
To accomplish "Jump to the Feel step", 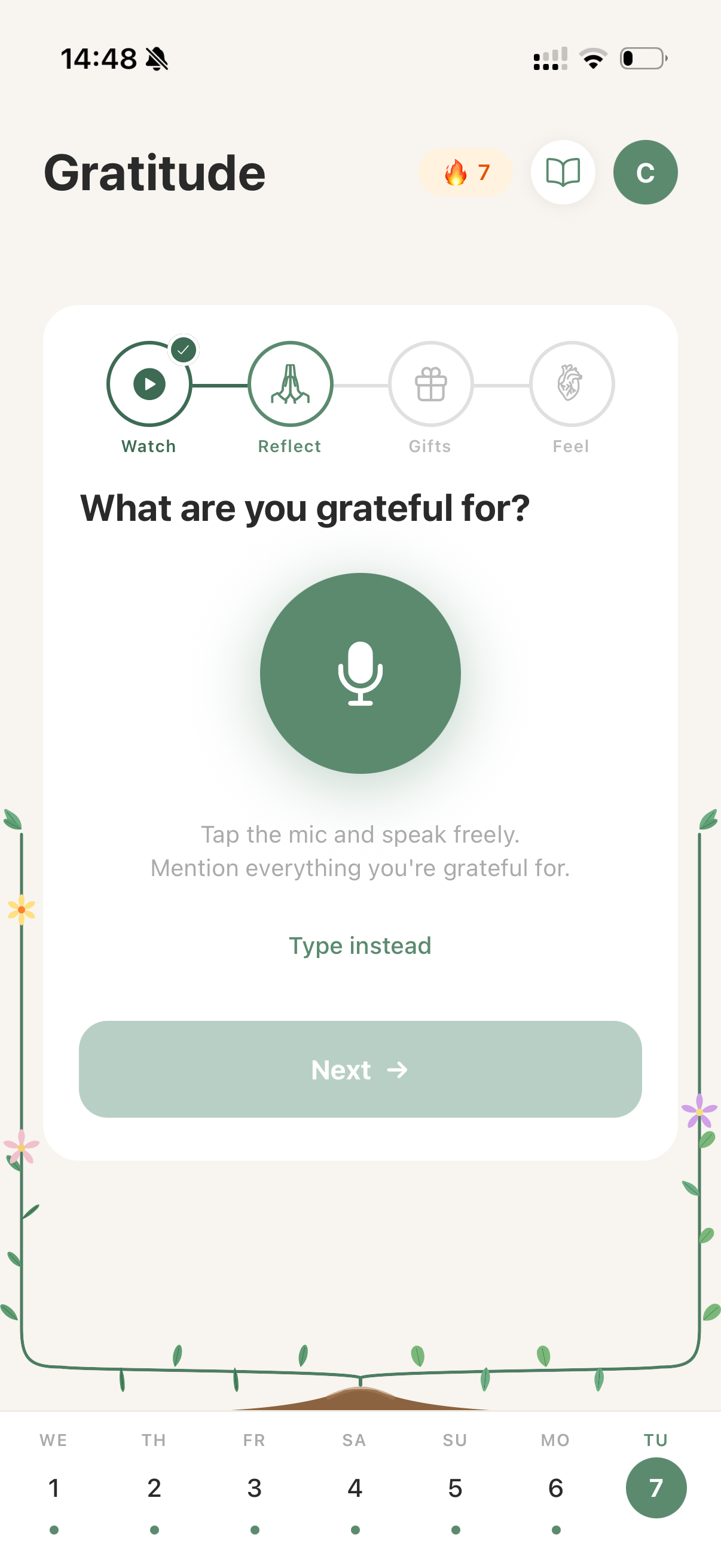I will point(572,384).
